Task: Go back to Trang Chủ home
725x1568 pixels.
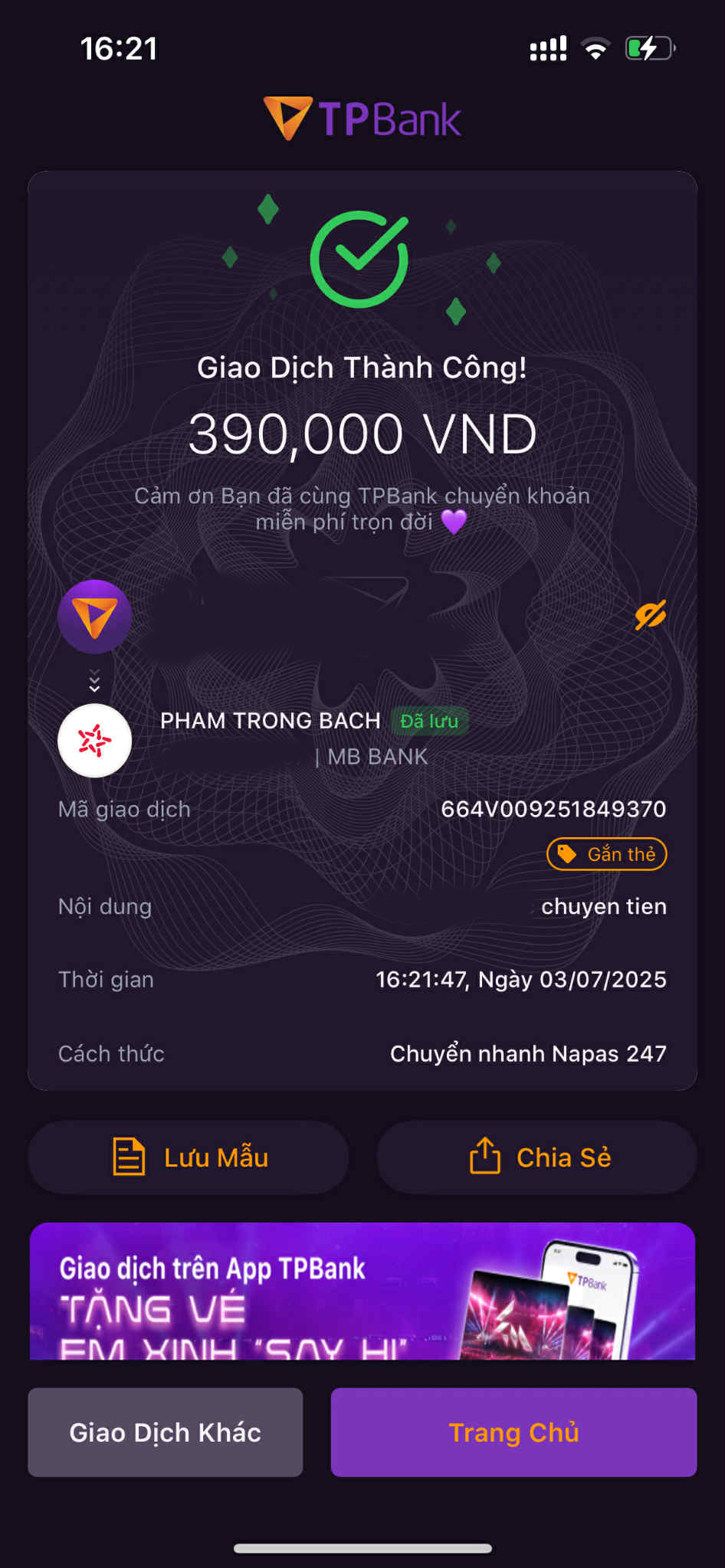Action: [513, 1432]
